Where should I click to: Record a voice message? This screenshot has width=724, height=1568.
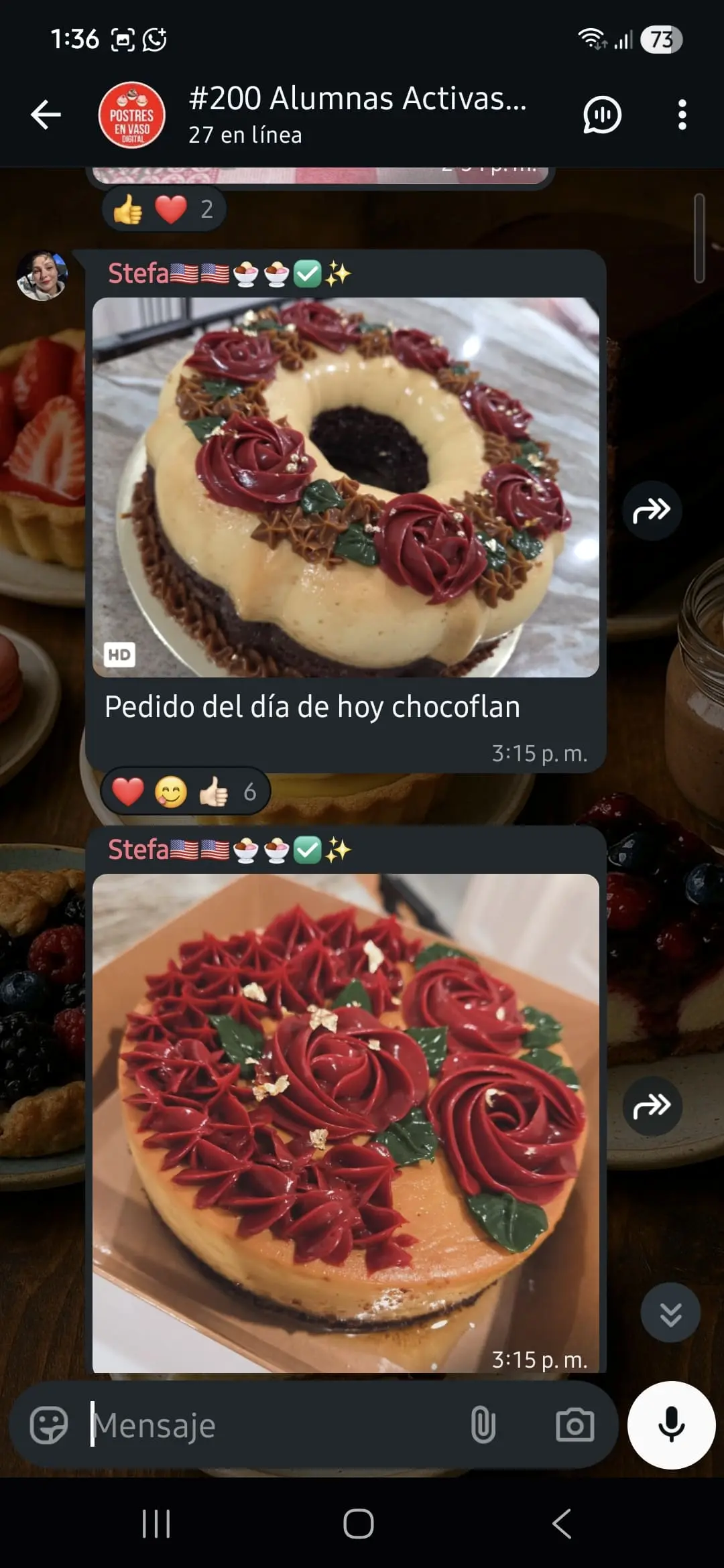click(x=671, y=1425)
